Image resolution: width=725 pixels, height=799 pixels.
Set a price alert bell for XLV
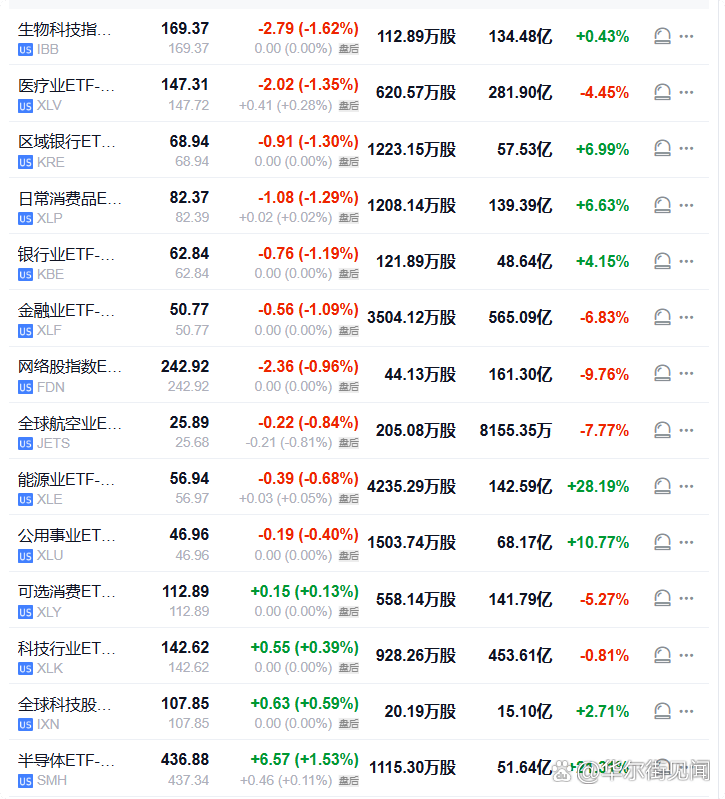coord(662,93)
